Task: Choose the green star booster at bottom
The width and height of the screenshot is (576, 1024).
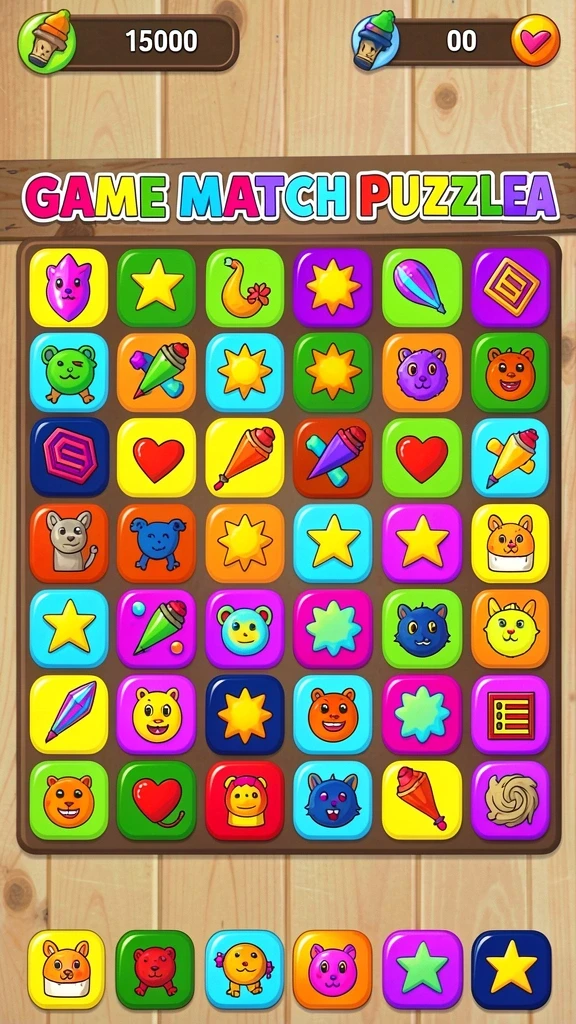Action: point(423,969)
